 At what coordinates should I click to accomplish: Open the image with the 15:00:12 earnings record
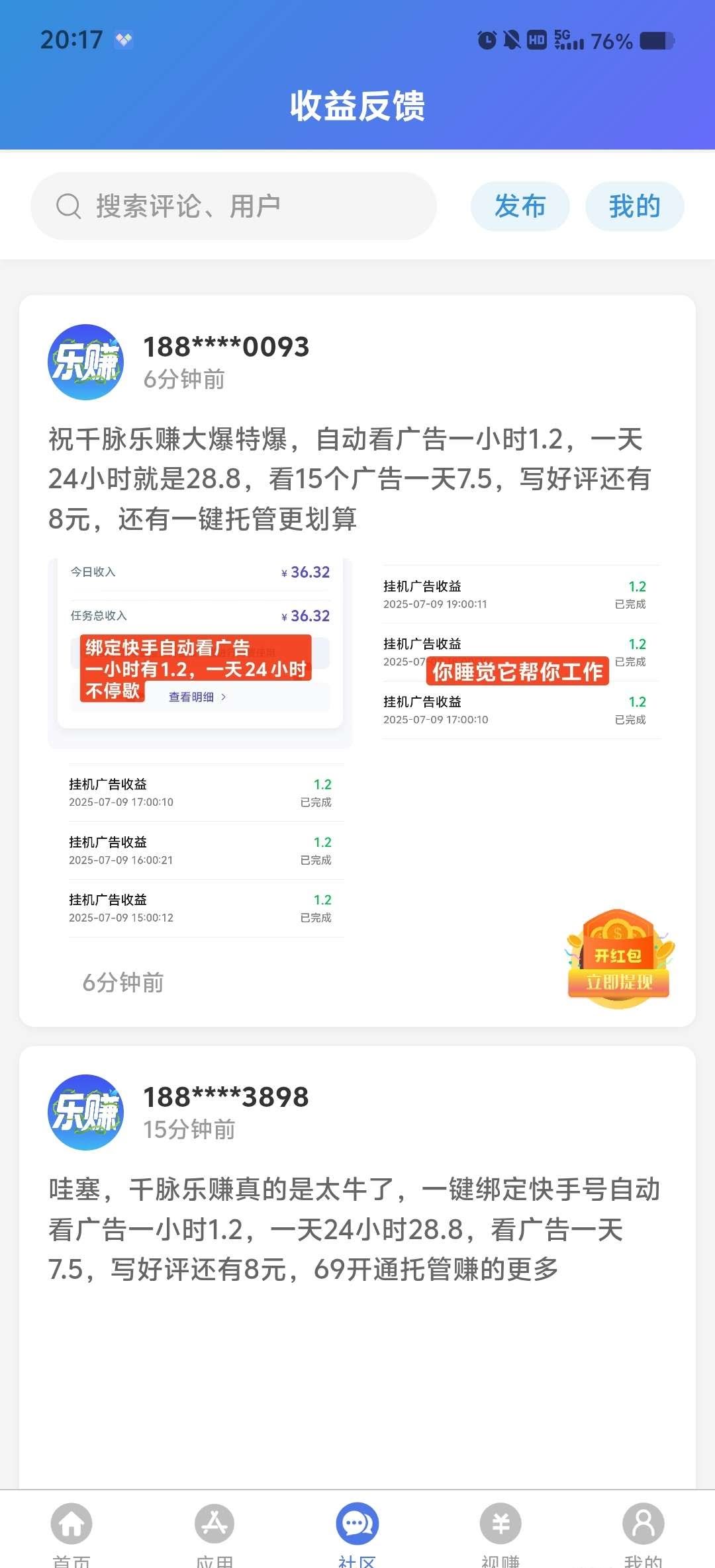[200, 851]
